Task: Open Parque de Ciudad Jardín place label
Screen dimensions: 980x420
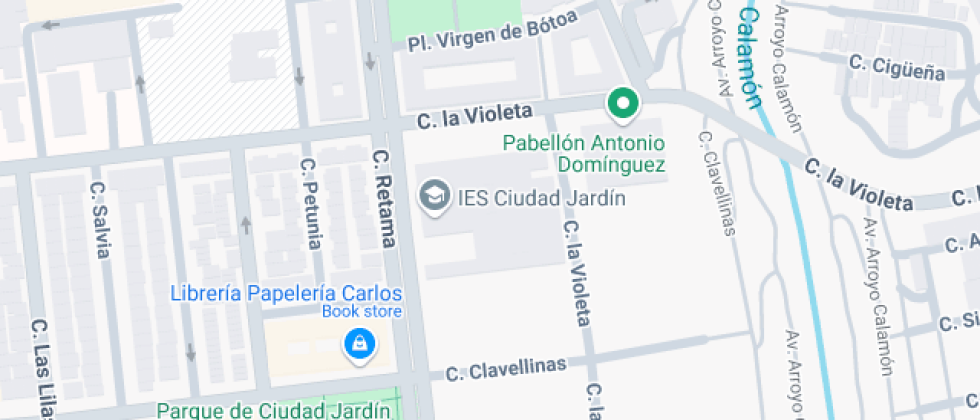Action: (x=272, y=410)
